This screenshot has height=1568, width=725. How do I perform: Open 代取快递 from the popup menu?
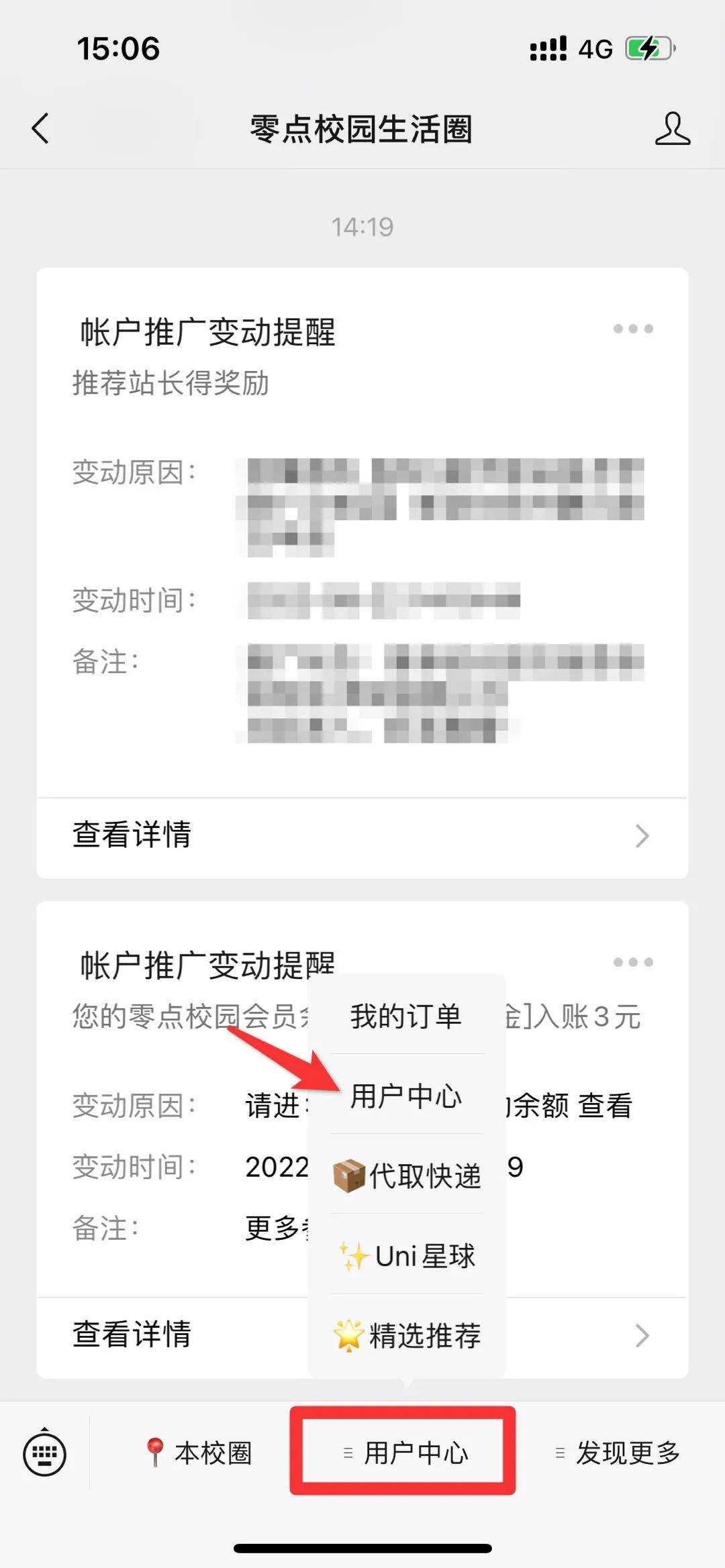click(x=406, y=1175)
